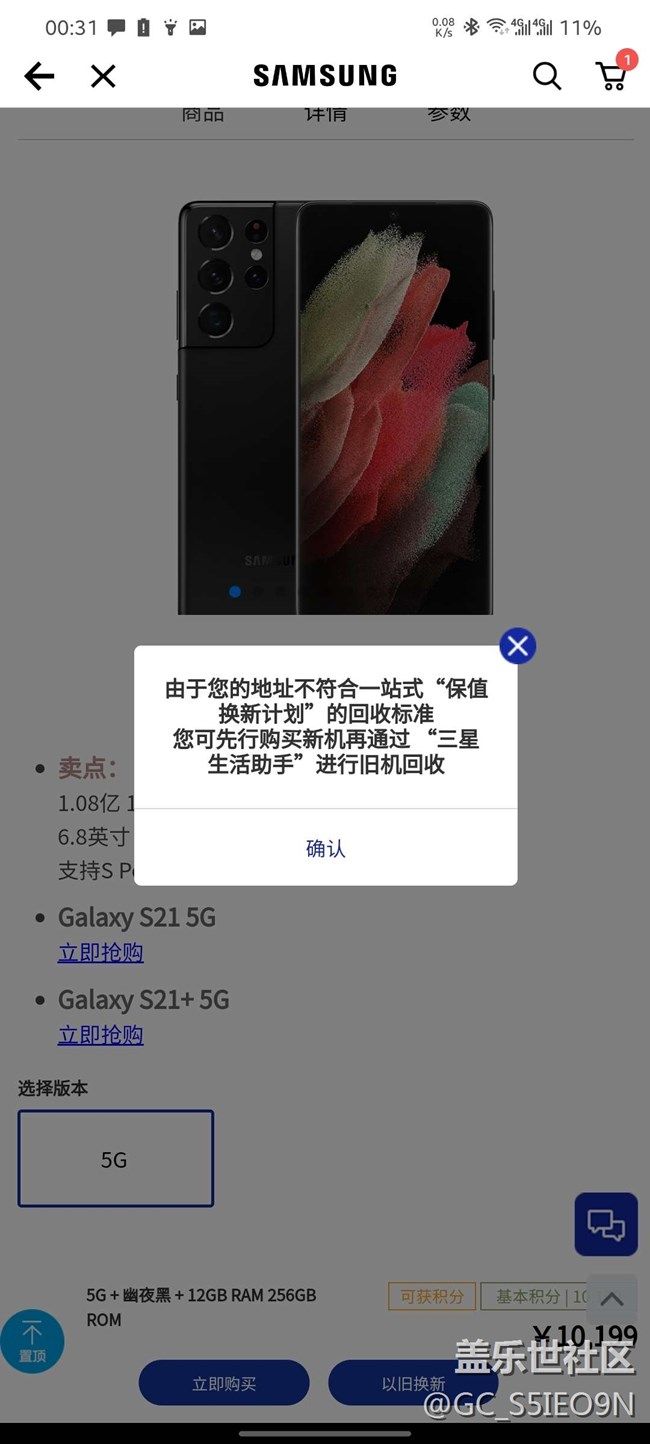This screenshot has height=1444, width=650.
Task: Open the search magnifier icon
Action: point(546,76)
